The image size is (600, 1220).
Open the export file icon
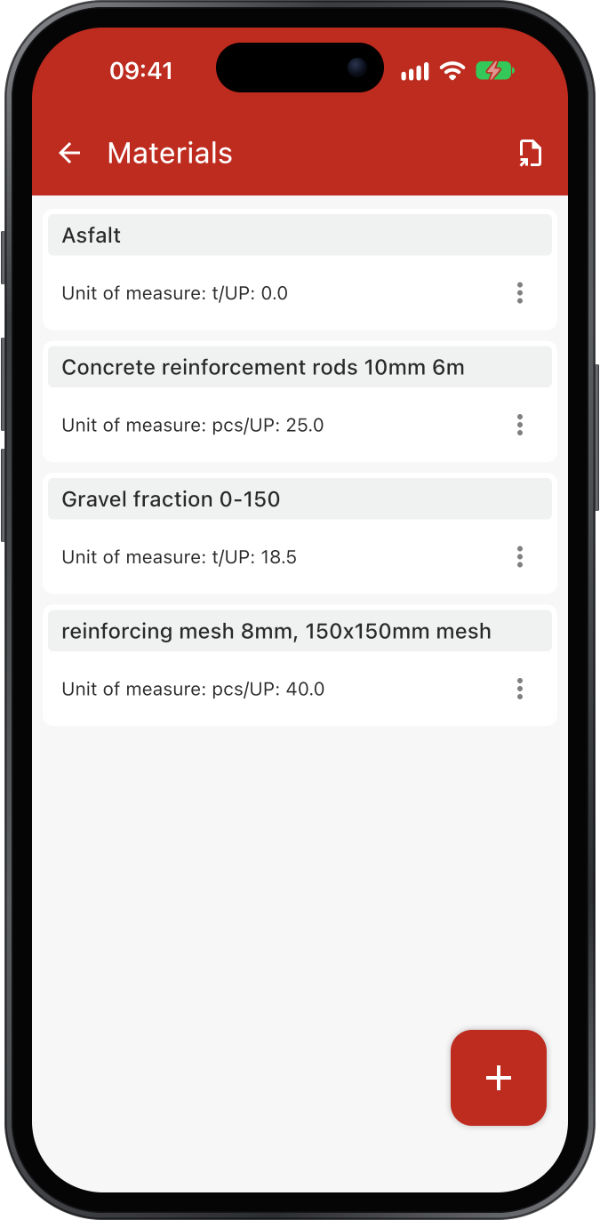(530, 153)
